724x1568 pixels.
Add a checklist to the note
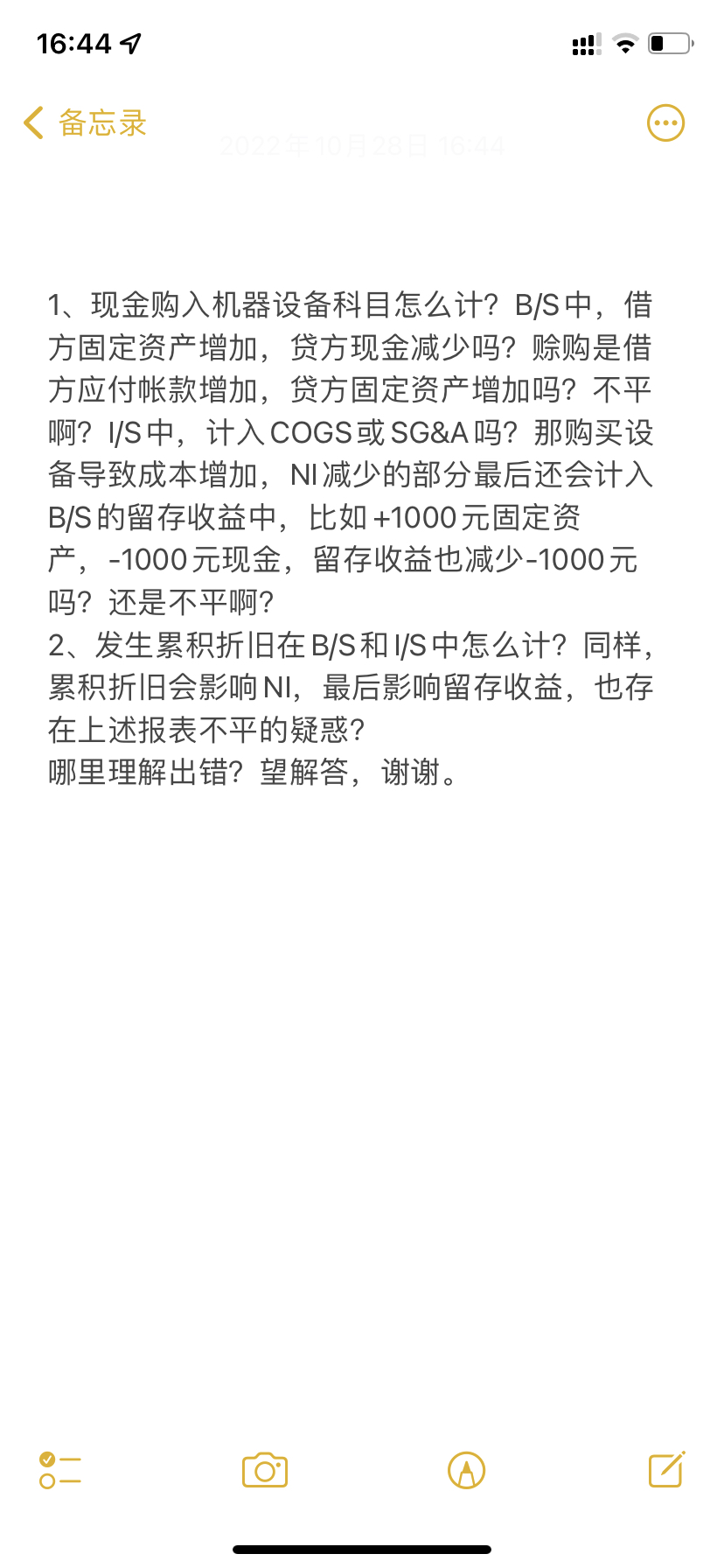coord(60,1470)
